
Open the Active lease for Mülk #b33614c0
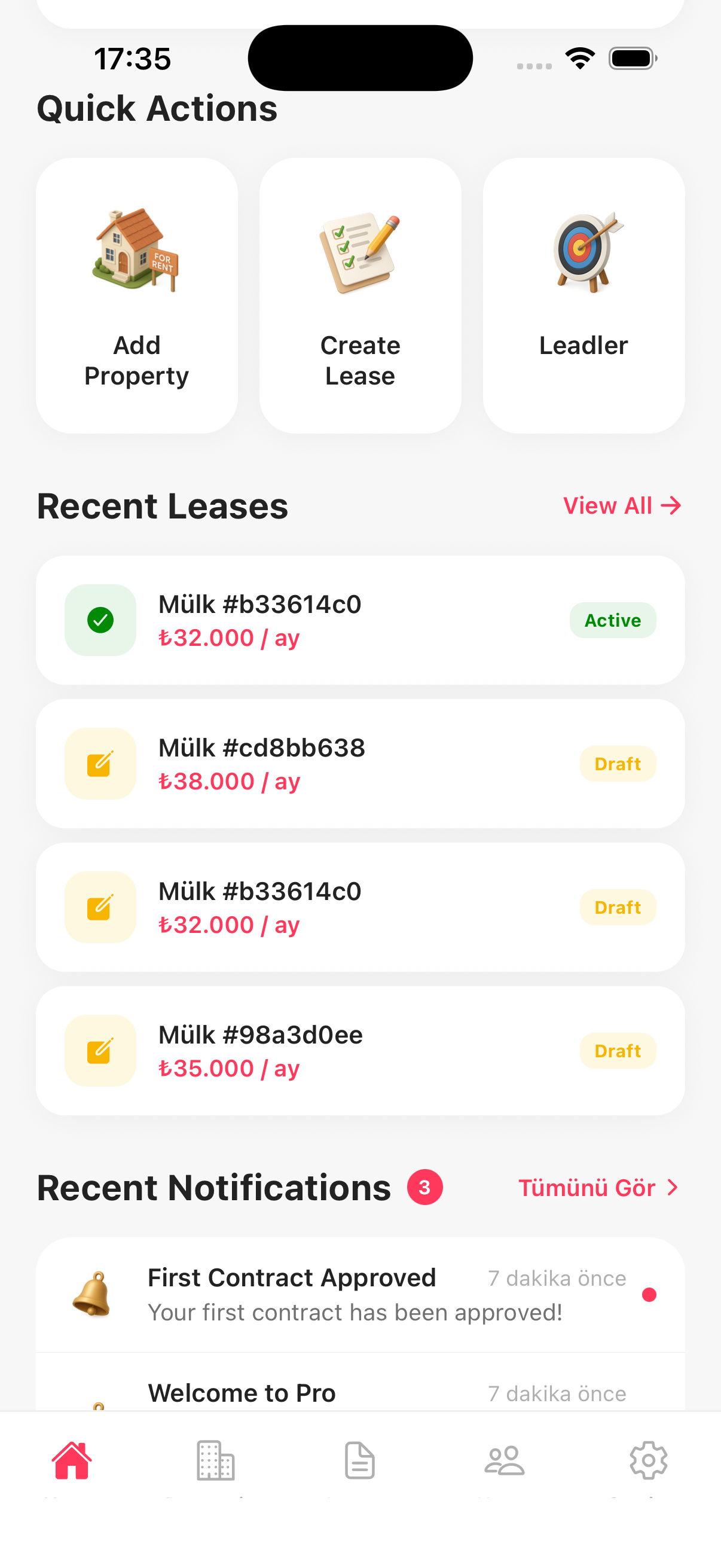coord(360,620)
